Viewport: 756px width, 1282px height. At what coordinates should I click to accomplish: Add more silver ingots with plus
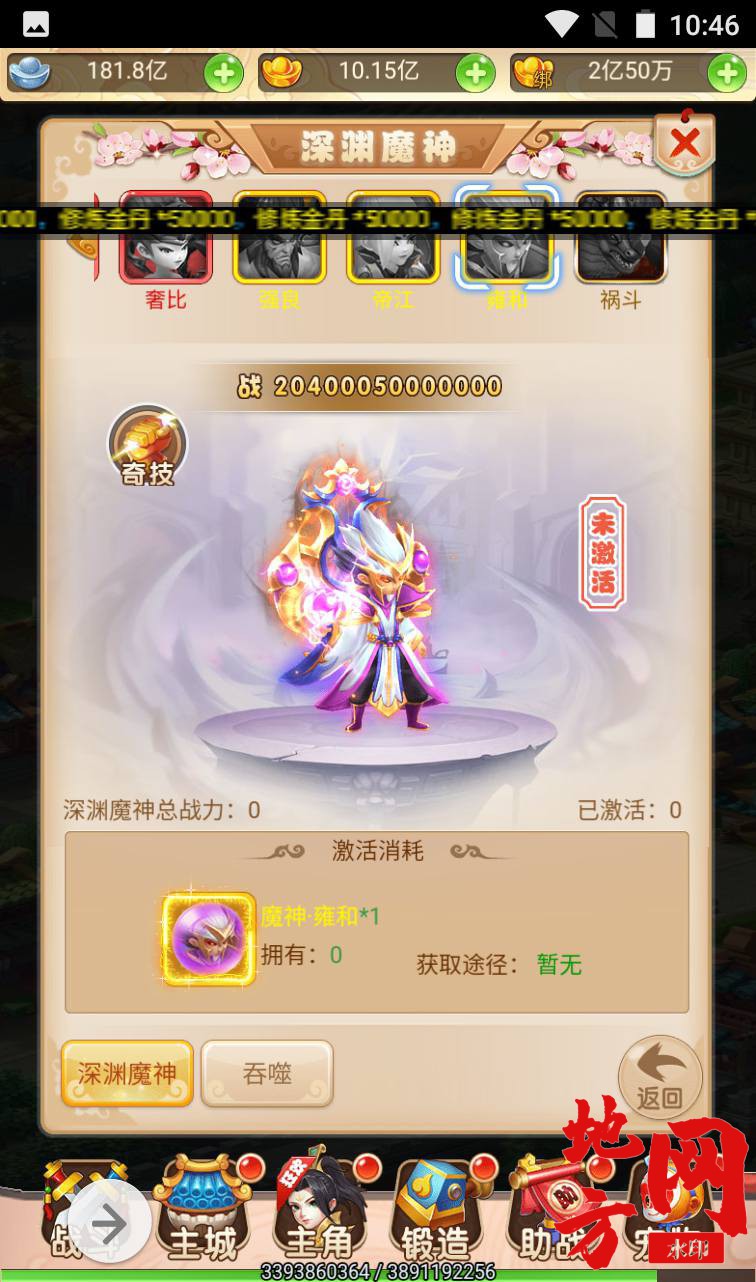[x=223, y=73]
